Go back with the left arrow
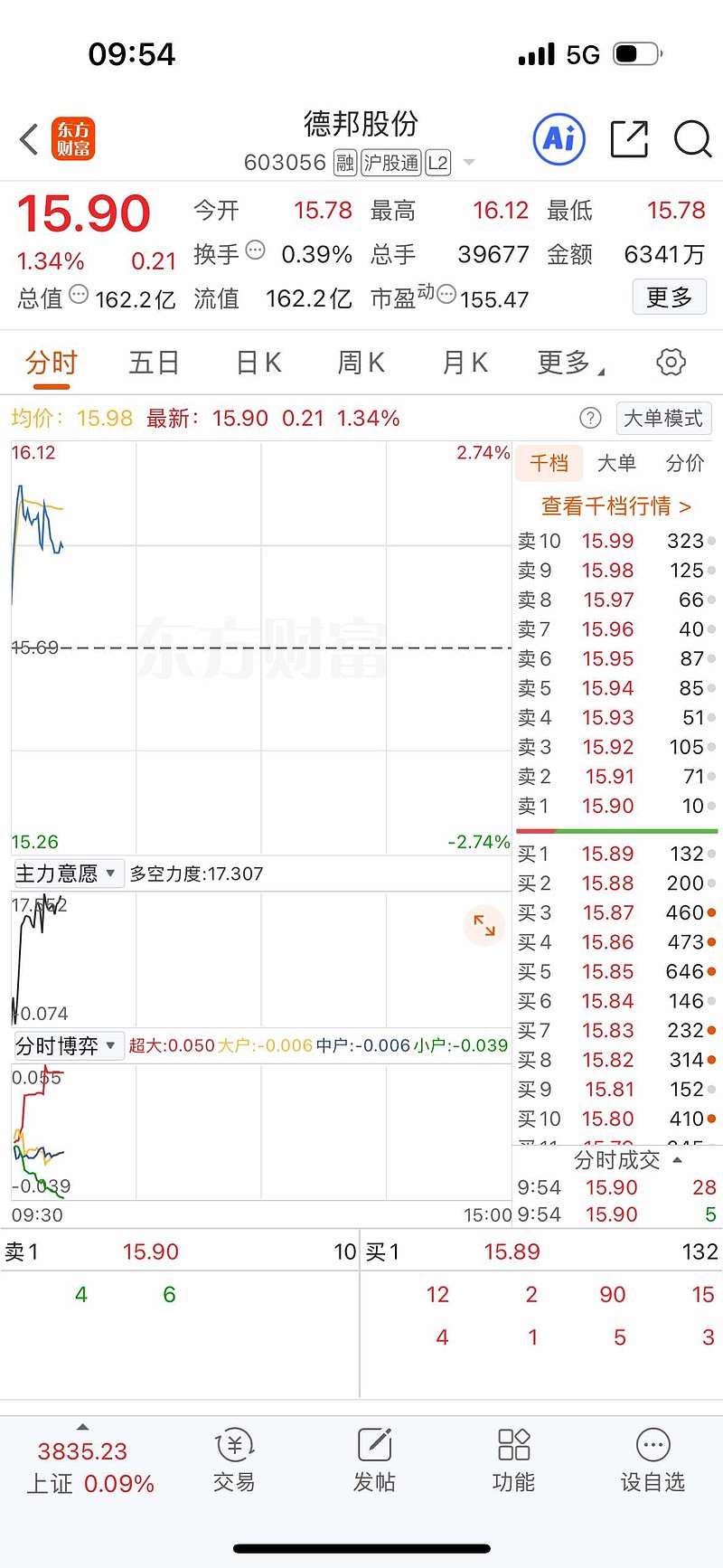The height and width of the screenshot is (1568, 723). (29, 140)
